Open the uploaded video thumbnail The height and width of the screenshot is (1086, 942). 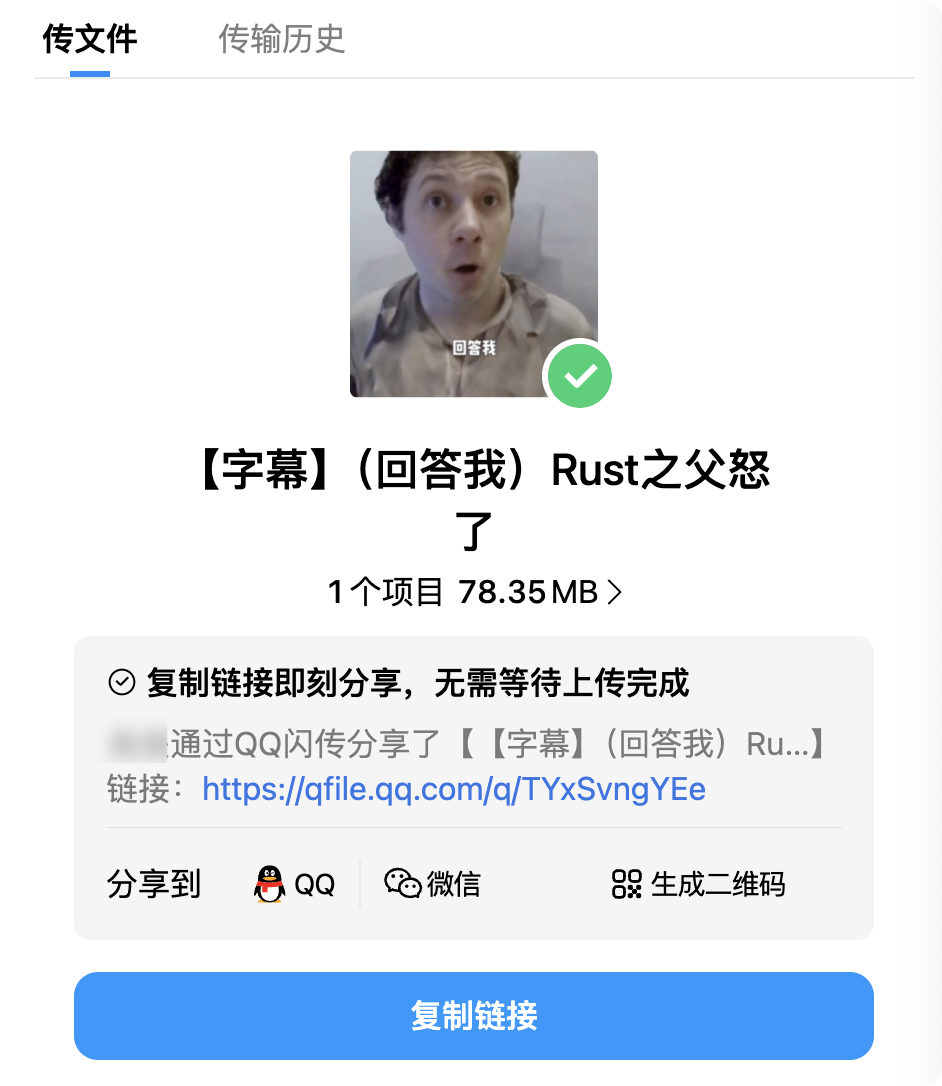point(473,273)
